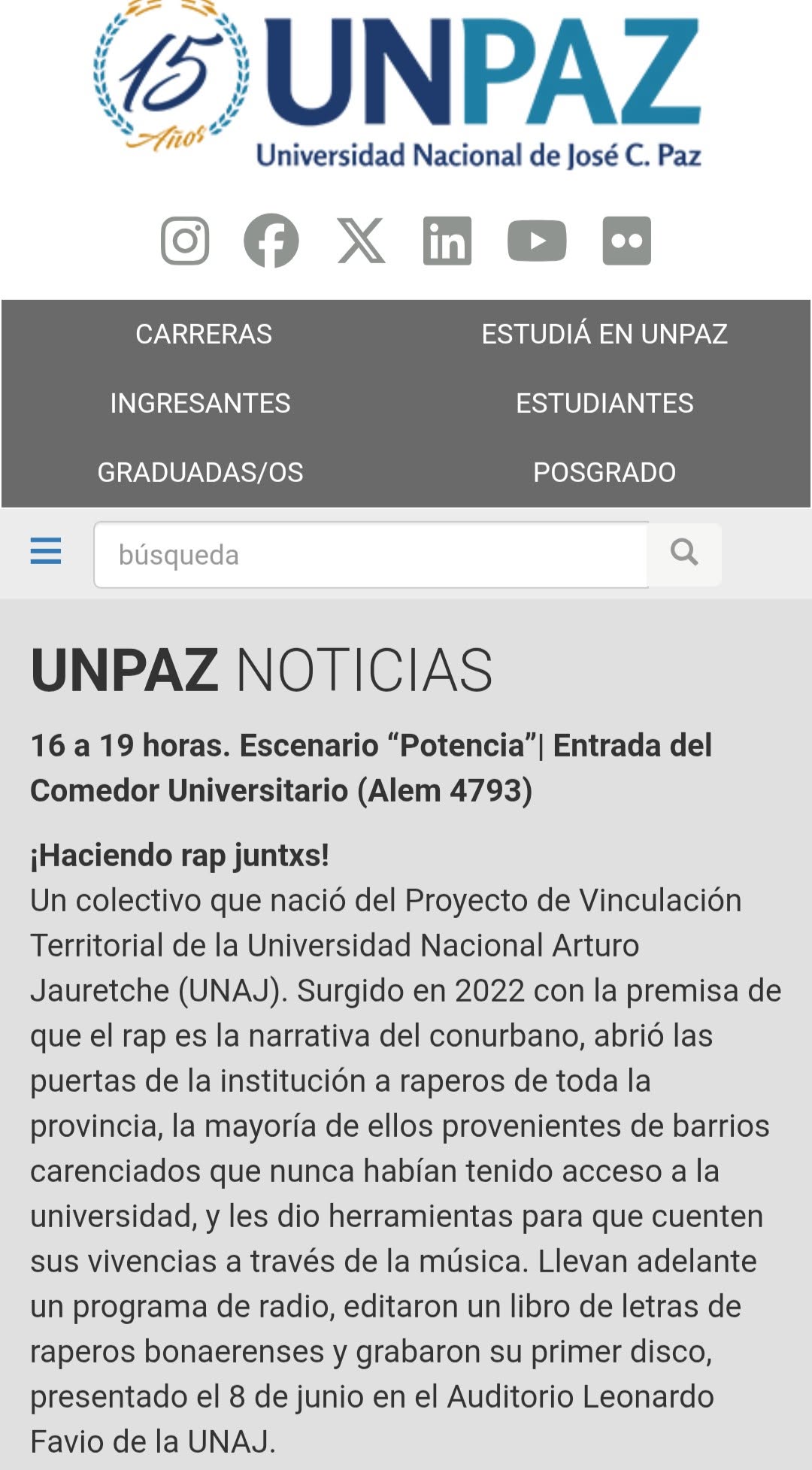Expand the hamburger menu
812x1470 pixels.
tap(46, 551)
